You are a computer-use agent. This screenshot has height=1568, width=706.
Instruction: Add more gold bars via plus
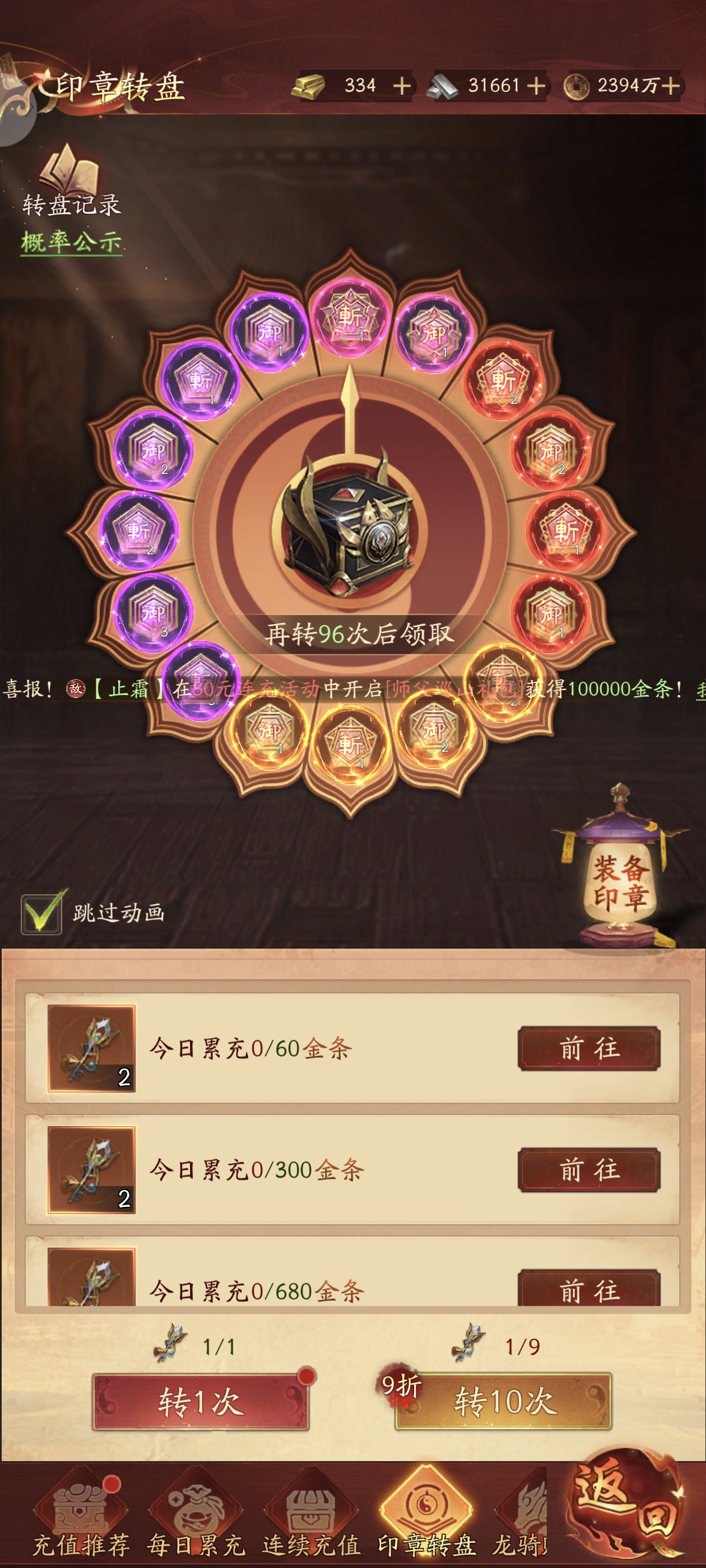pos(401,86)
